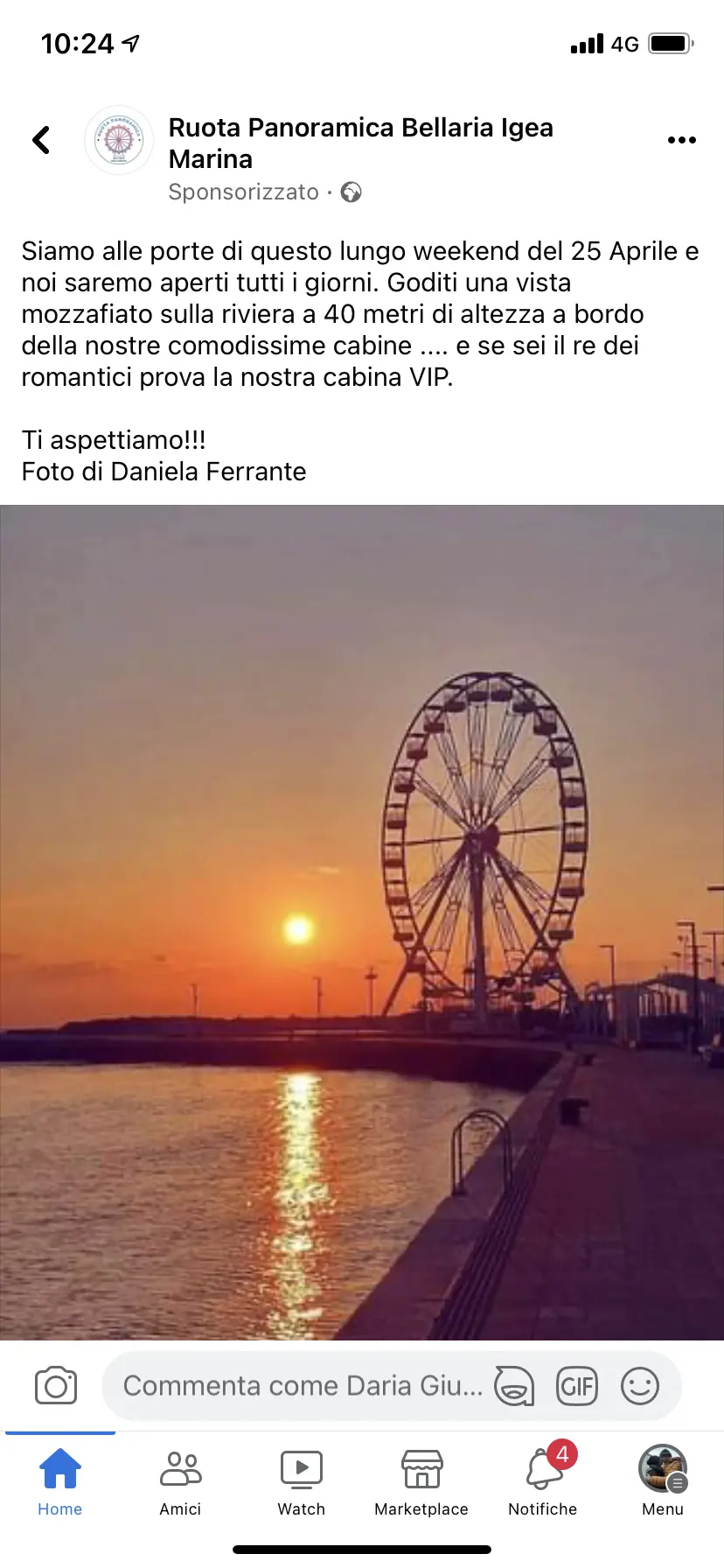This screenshot has width=724, height=1568.
Task: Open the Marketplace tab
Action: coord(421,1481)
